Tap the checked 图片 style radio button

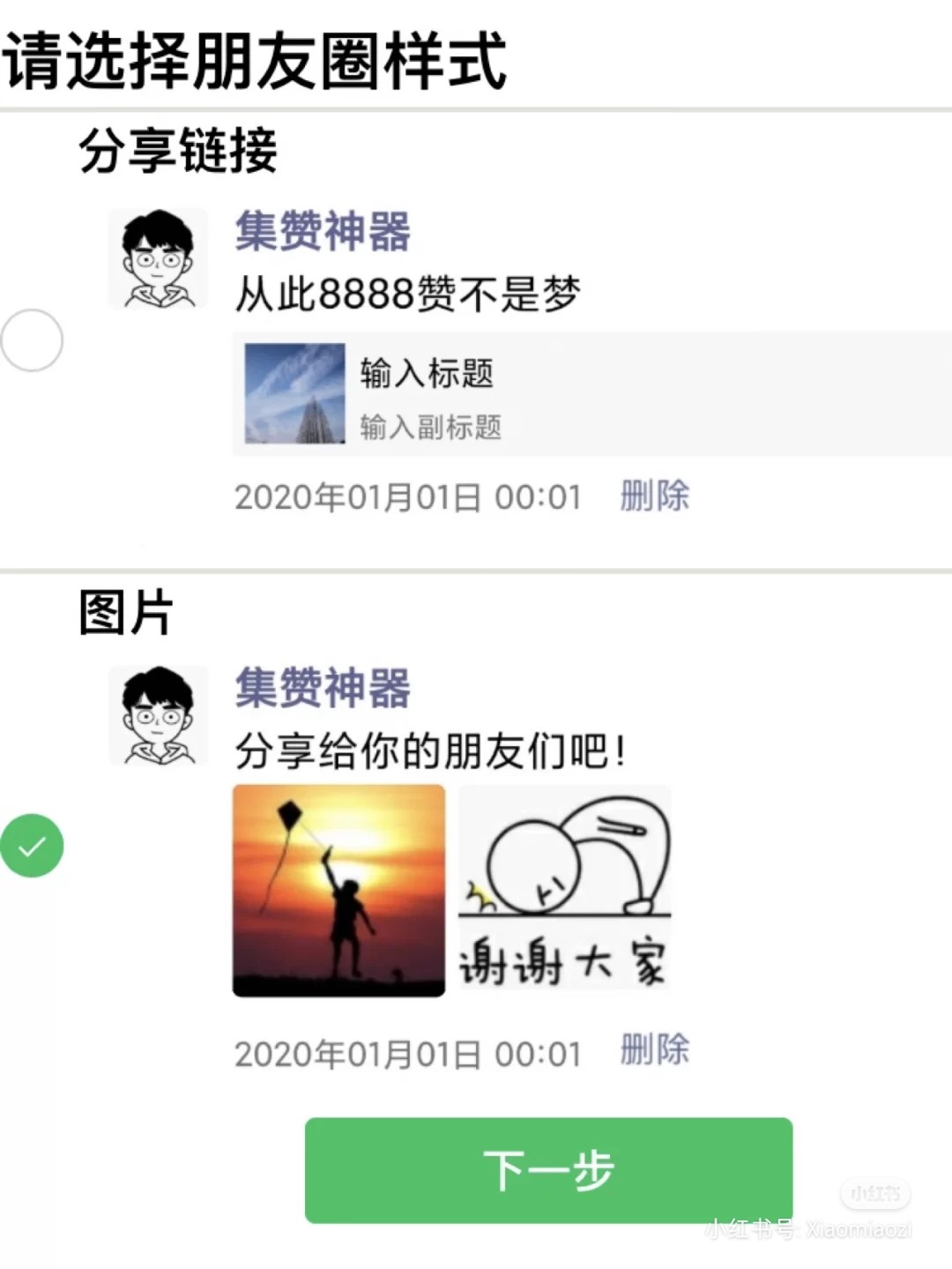pos(32,846)
